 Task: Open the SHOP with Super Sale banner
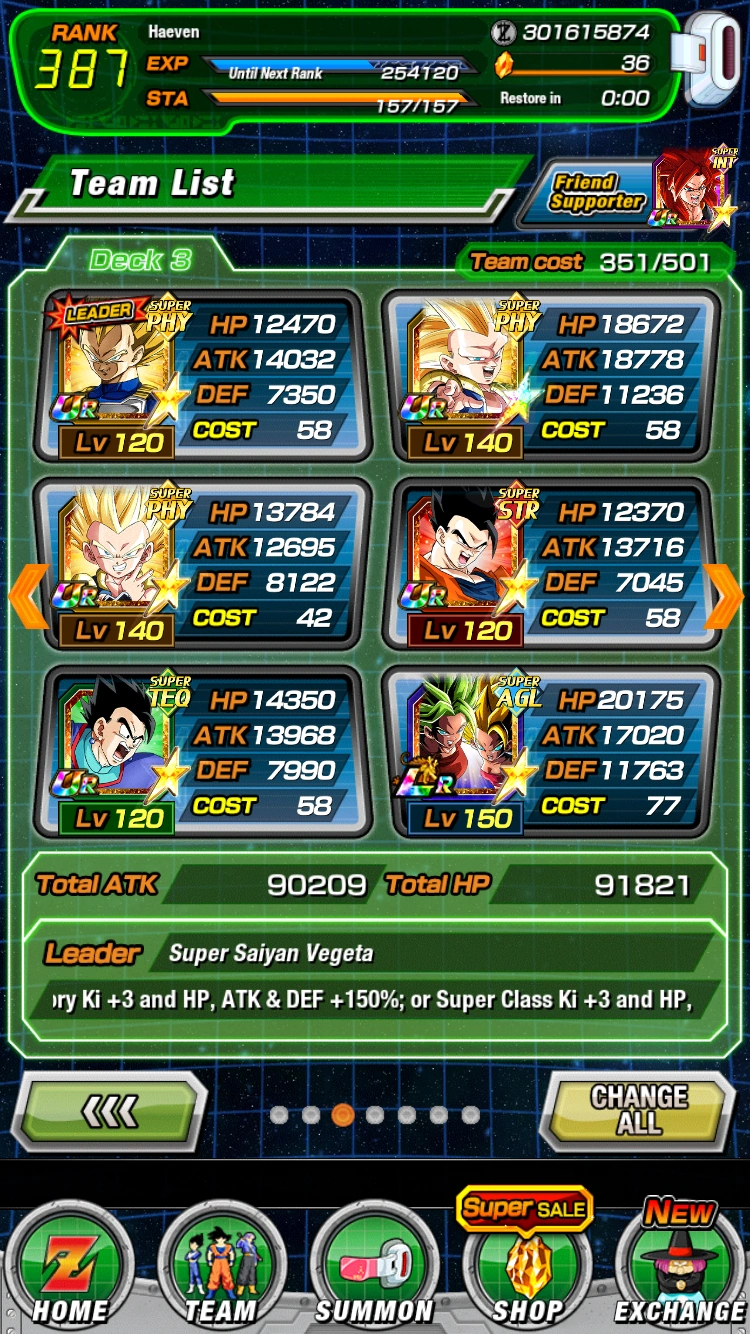pyautogui.click(x=527, y=1265)
